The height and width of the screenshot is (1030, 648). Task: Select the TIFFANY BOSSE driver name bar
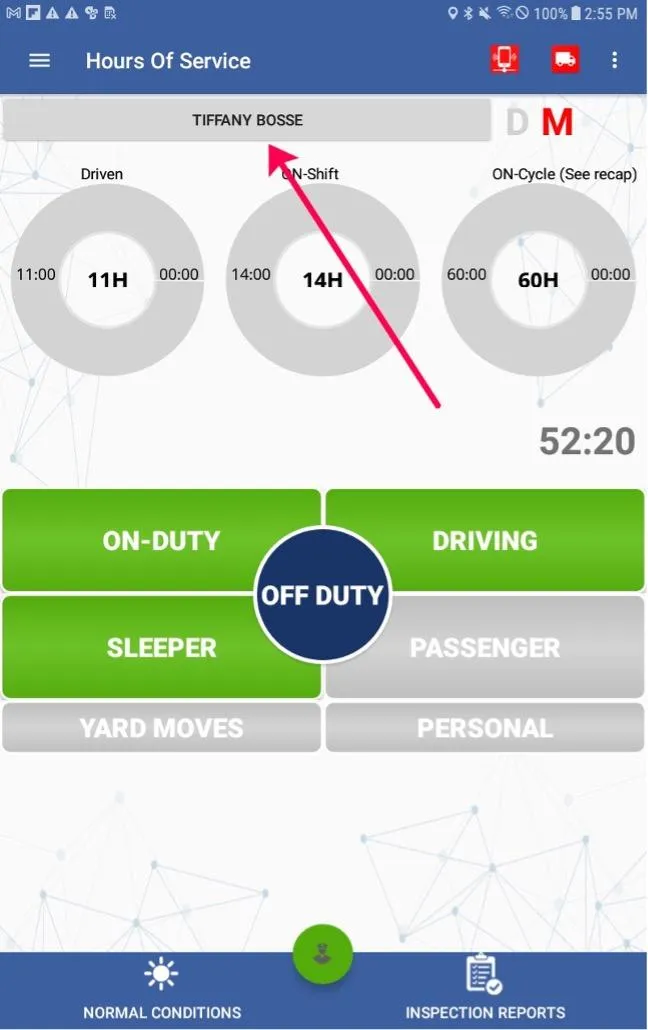[247, 120]
